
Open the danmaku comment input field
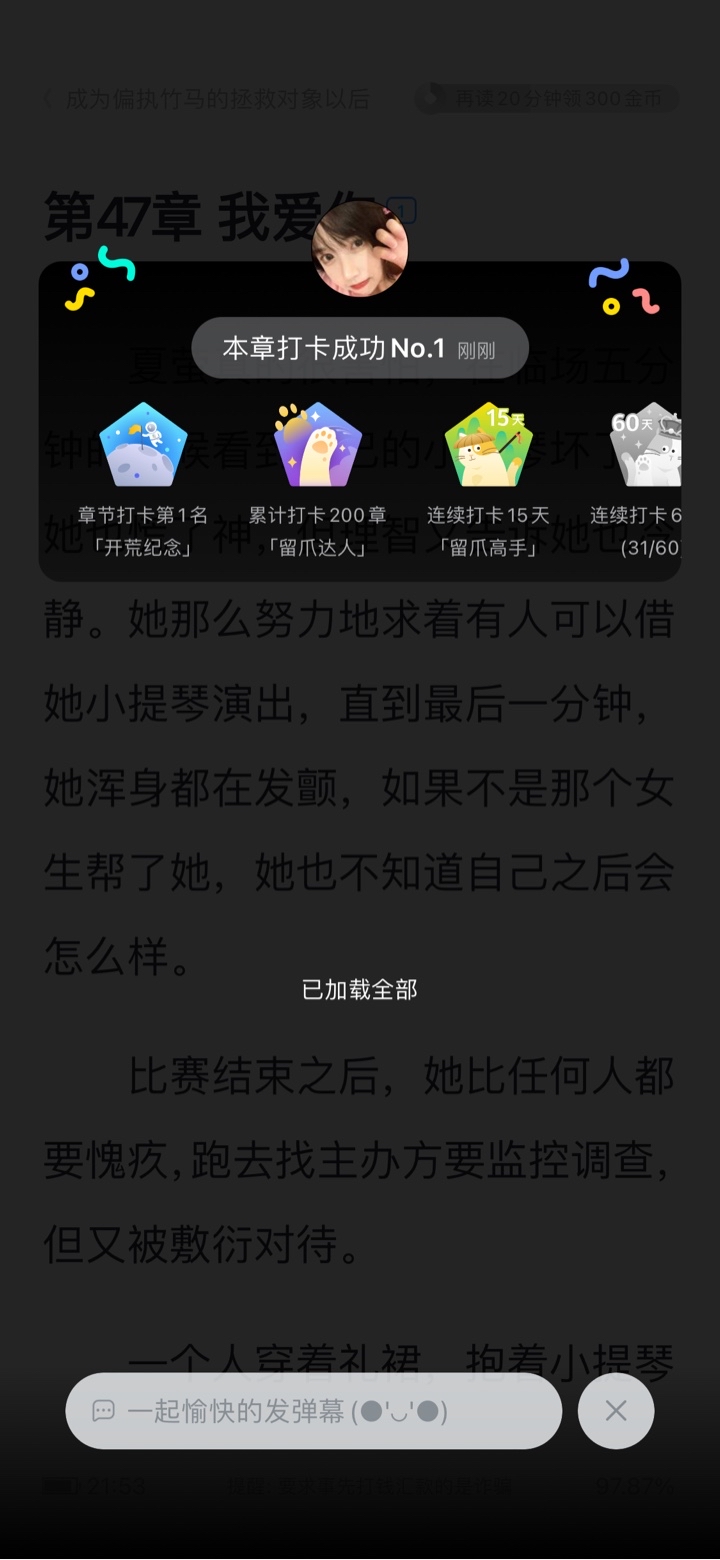coord(313,1411)
